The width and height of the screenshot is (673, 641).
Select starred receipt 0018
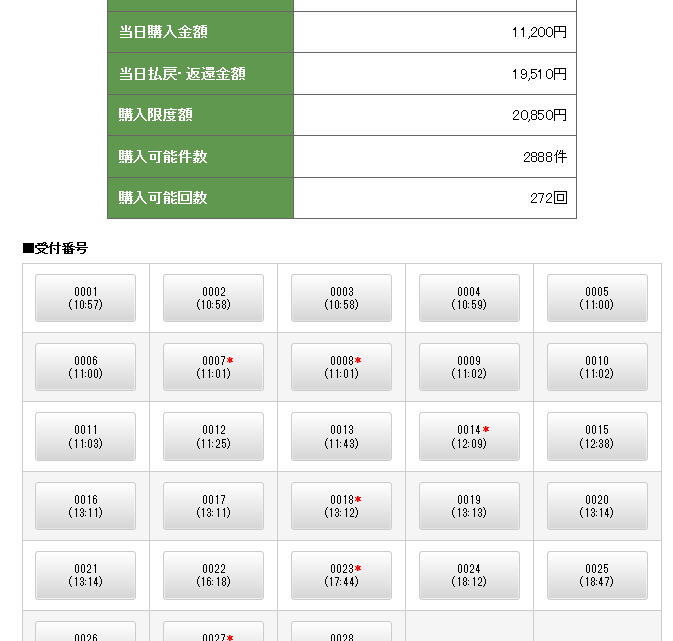pos(342,506)
